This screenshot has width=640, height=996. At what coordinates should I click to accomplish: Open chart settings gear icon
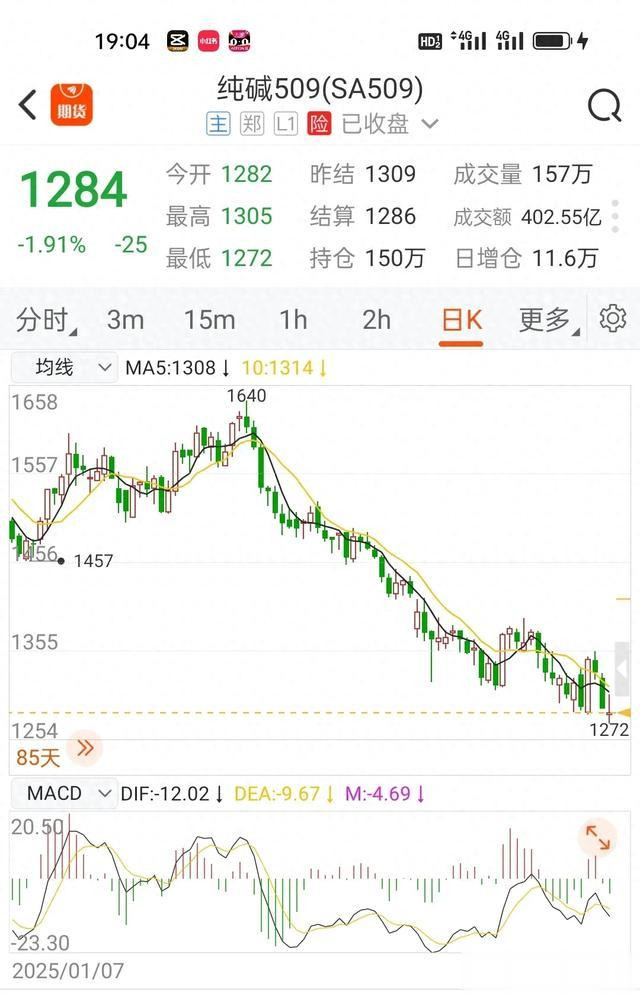[x=612, y=319]
